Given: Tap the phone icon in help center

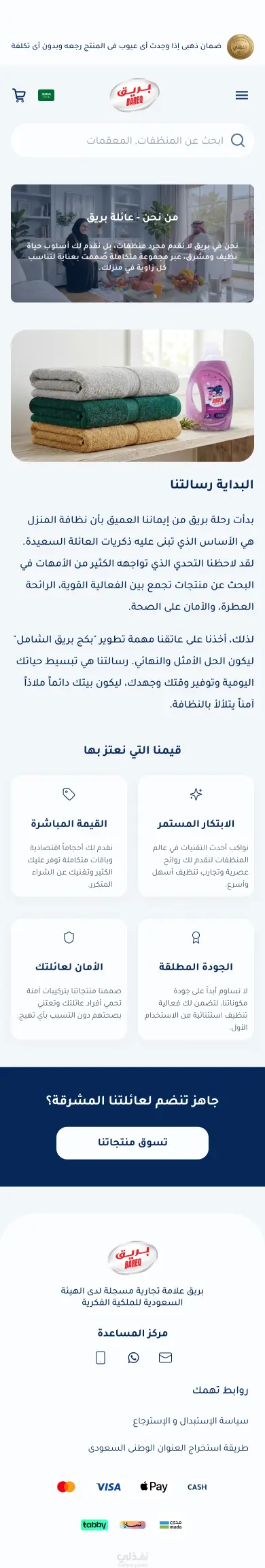Looking at the screenshot, I should [x=101, y=1357].
